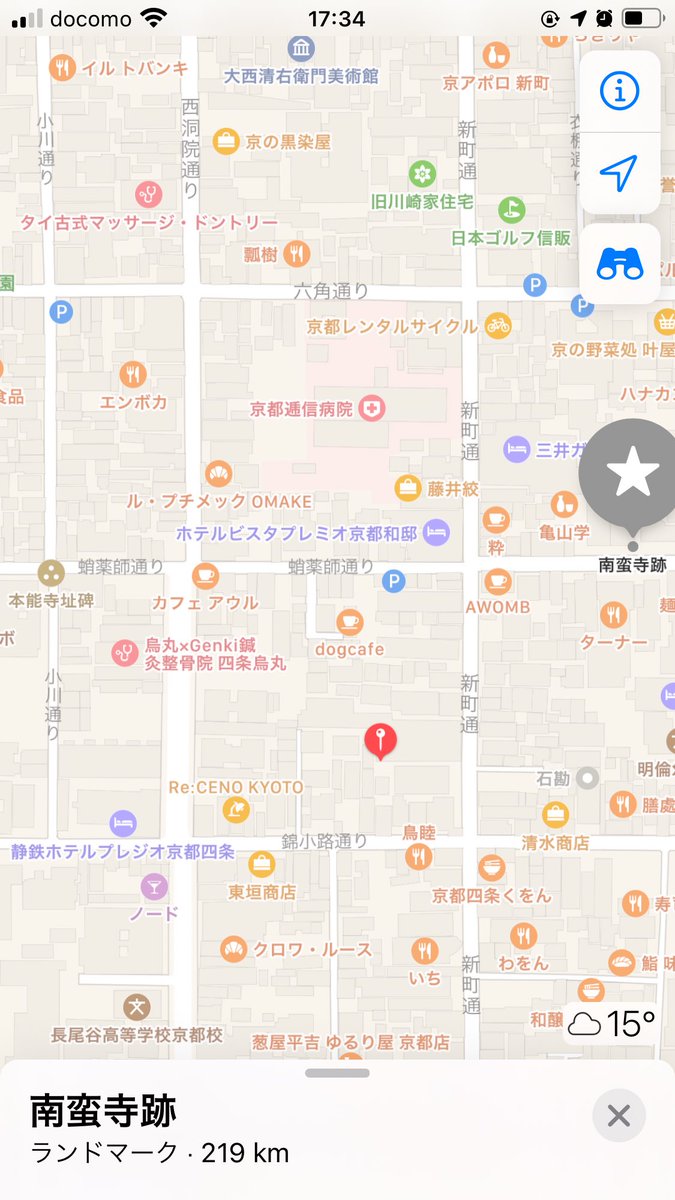Open the map info settings button

click(x=619, y=92)
